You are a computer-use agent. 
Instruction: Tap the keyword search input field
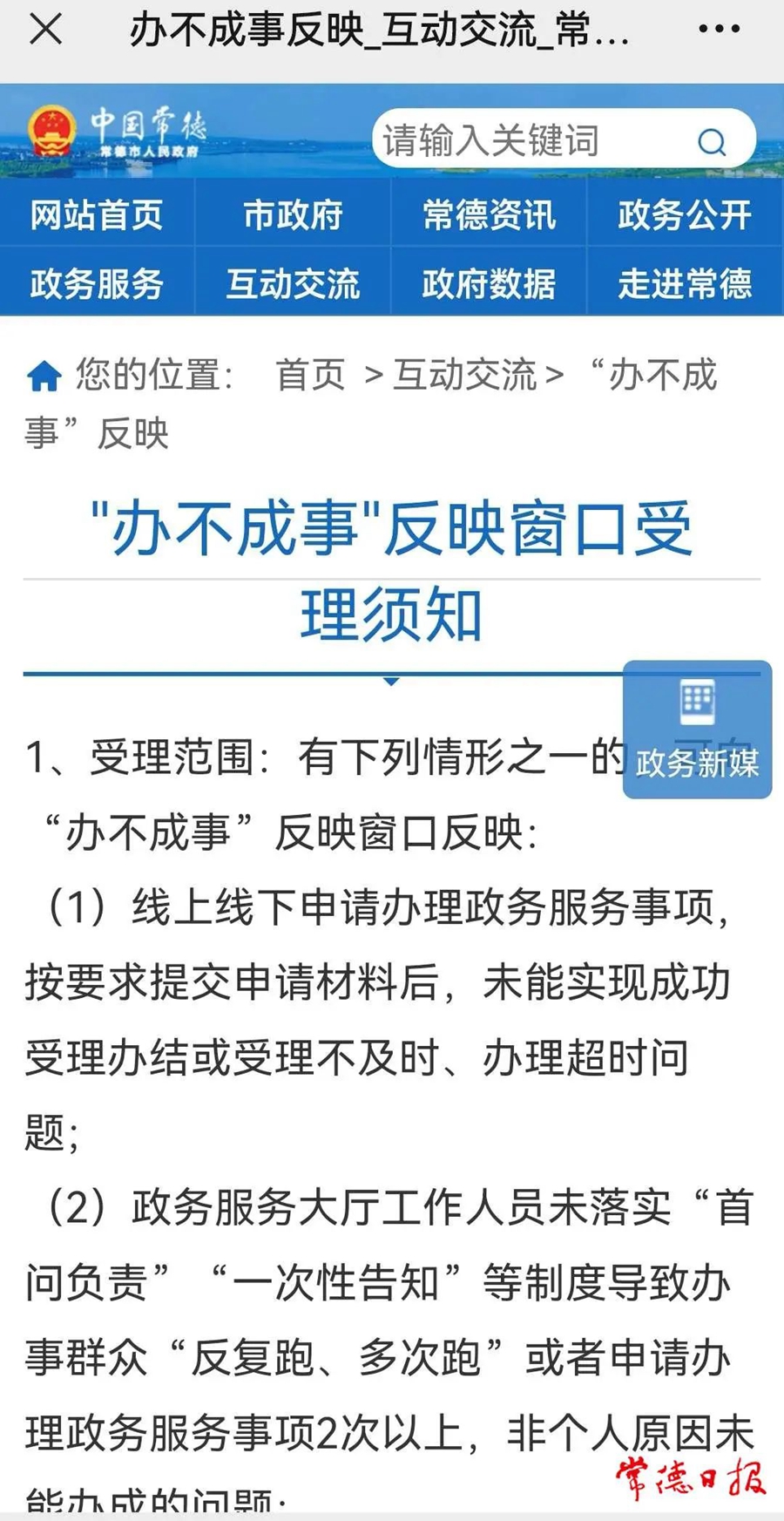523,140
